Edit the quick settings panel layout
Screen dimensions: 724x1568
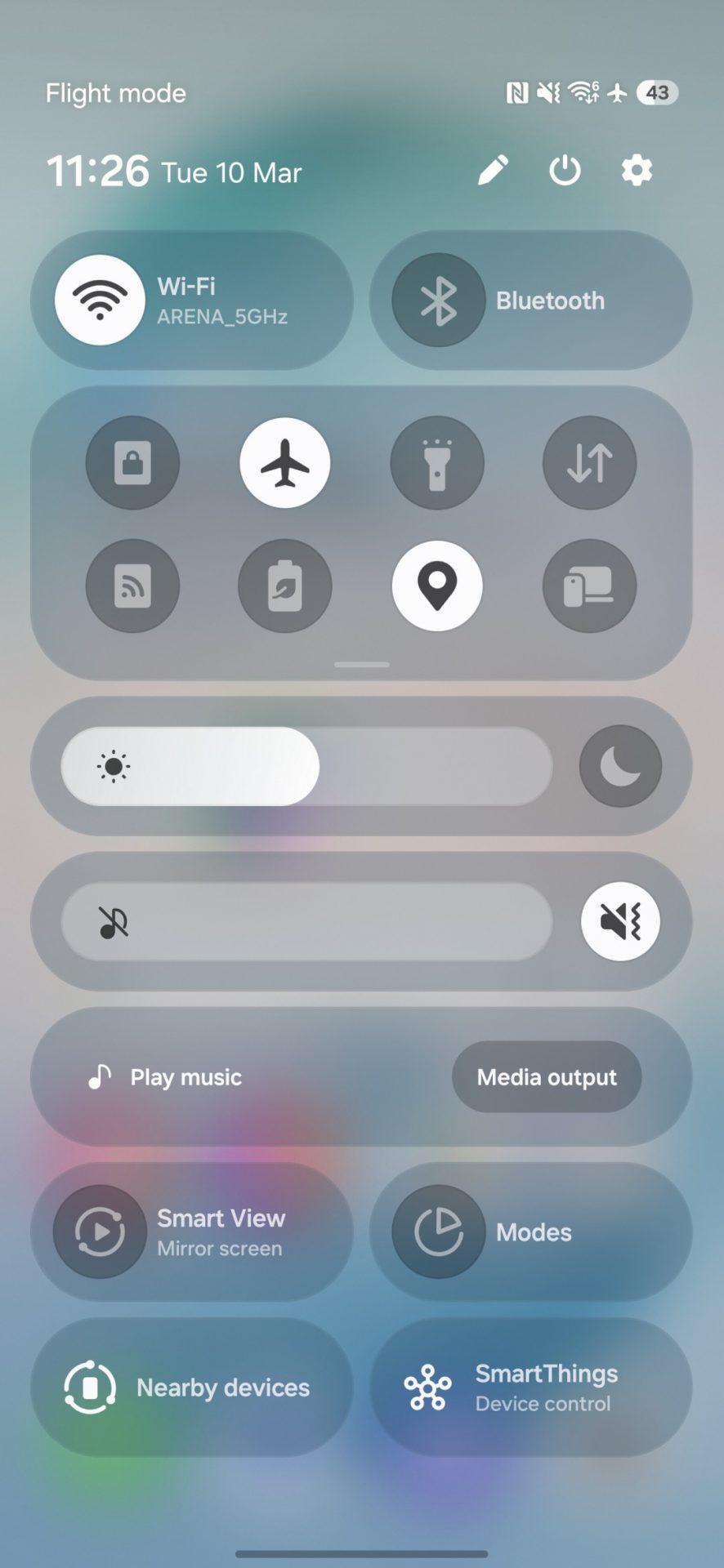pyautogui.click(x=493, y=171)
